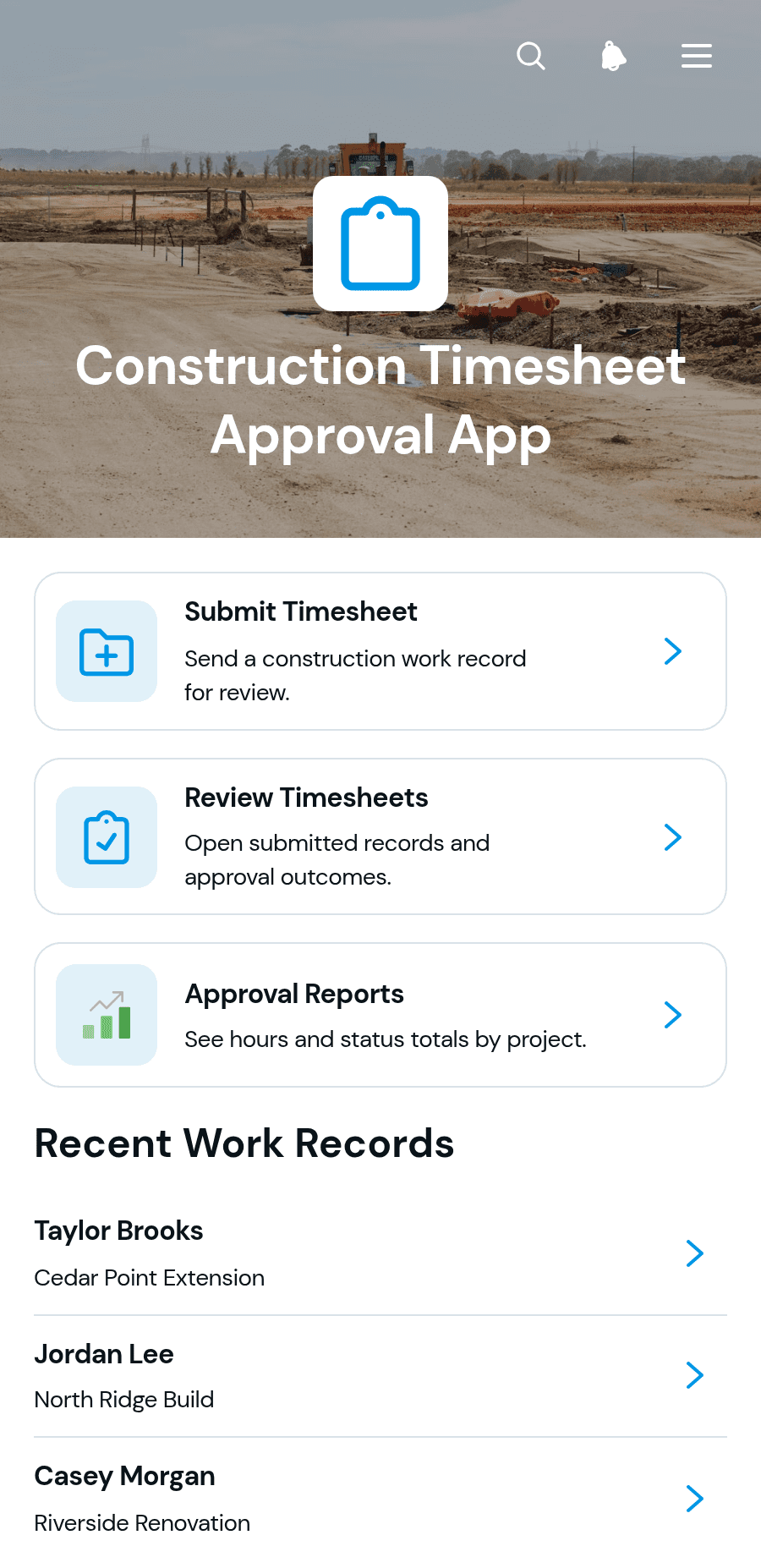
Task: Open the search icon
Action: (x=531, y=57)
